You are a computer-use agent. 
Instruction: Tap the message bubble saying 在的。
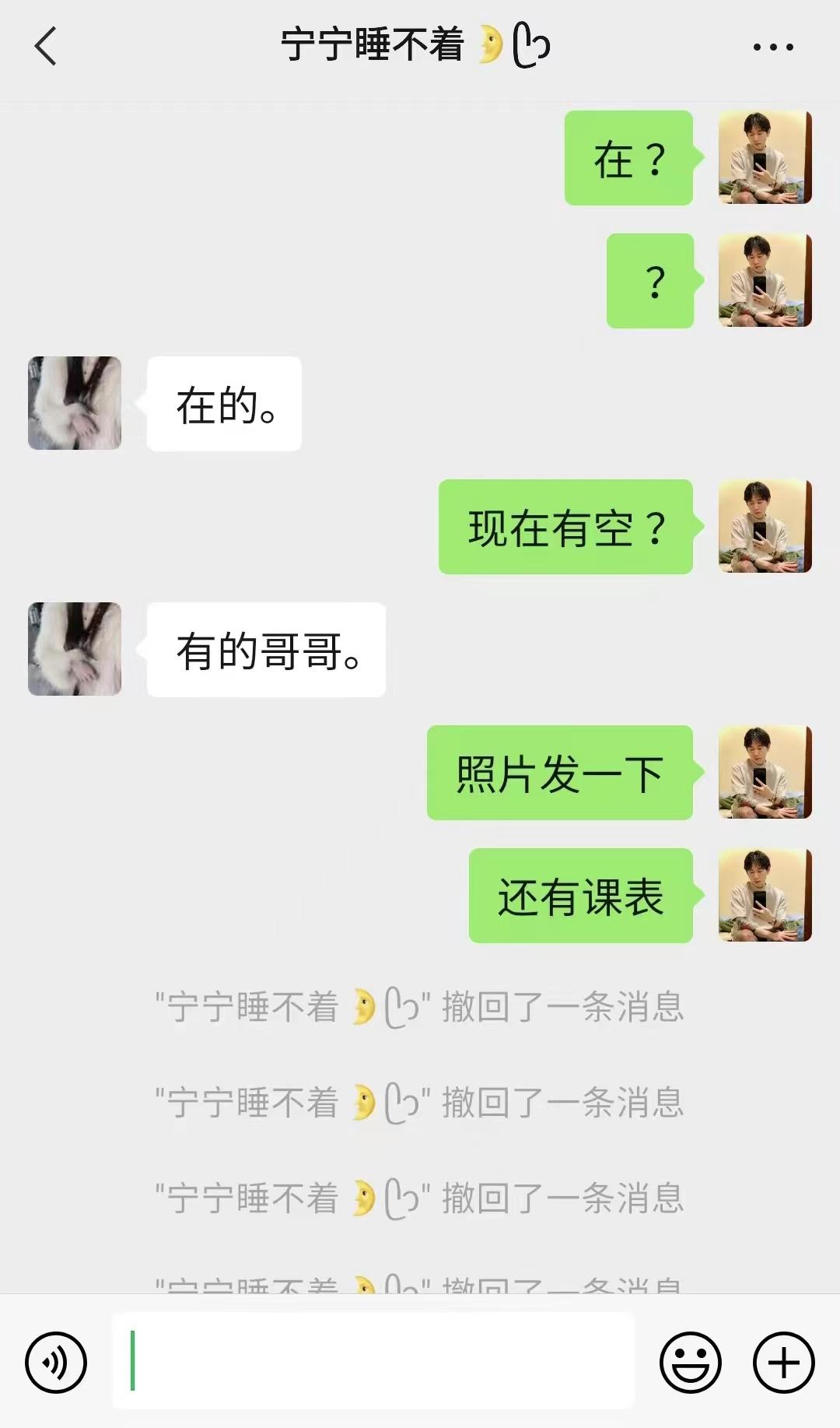222,403
